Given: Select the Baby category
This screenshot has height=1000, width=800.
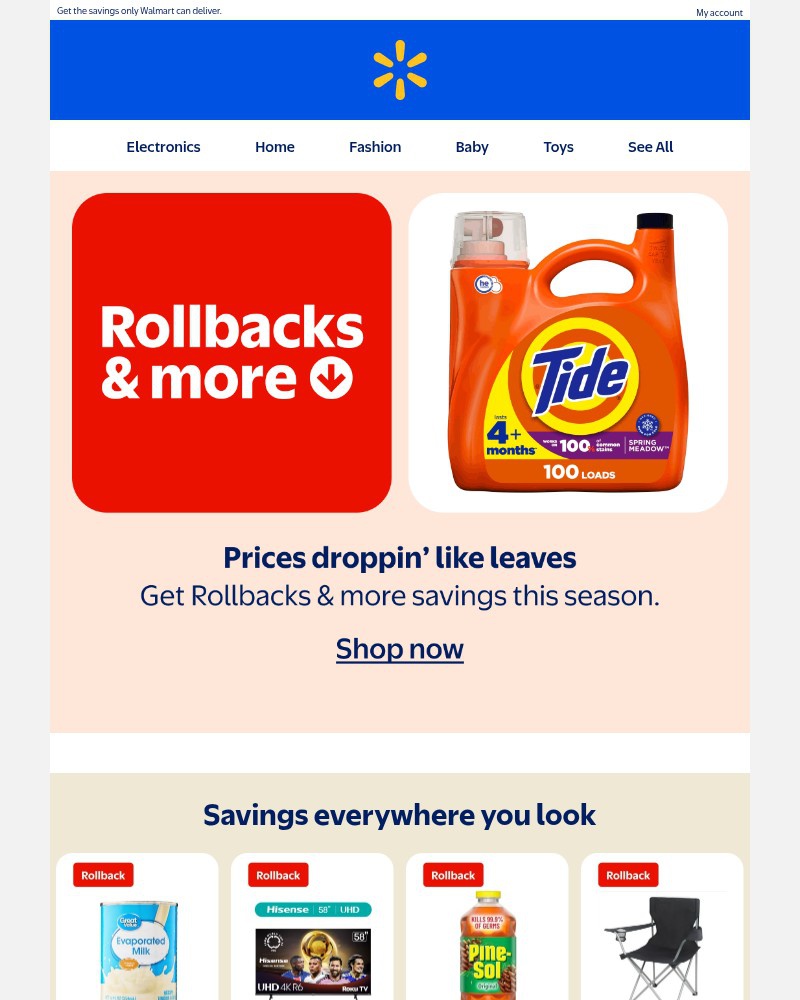Looking at the screenshot, I should click(472, 147).
